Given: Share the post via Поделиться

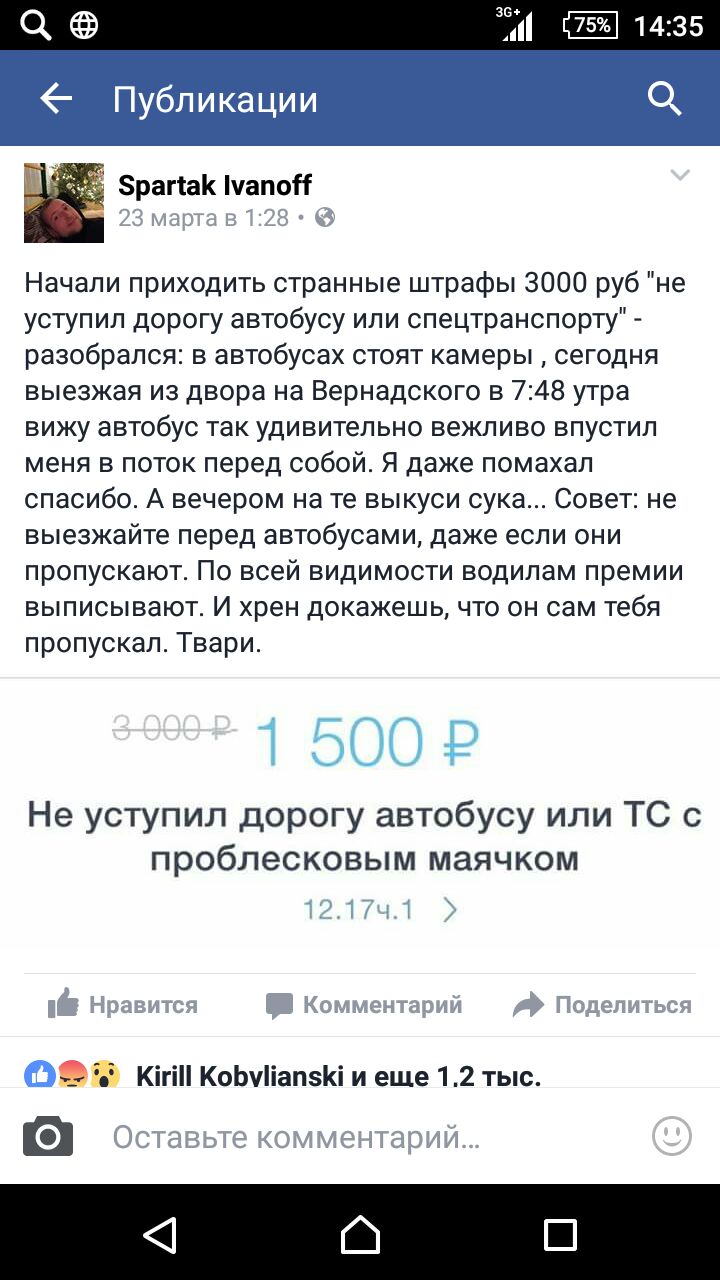Looking at the screenshot, I should [x=602, y=1005].
